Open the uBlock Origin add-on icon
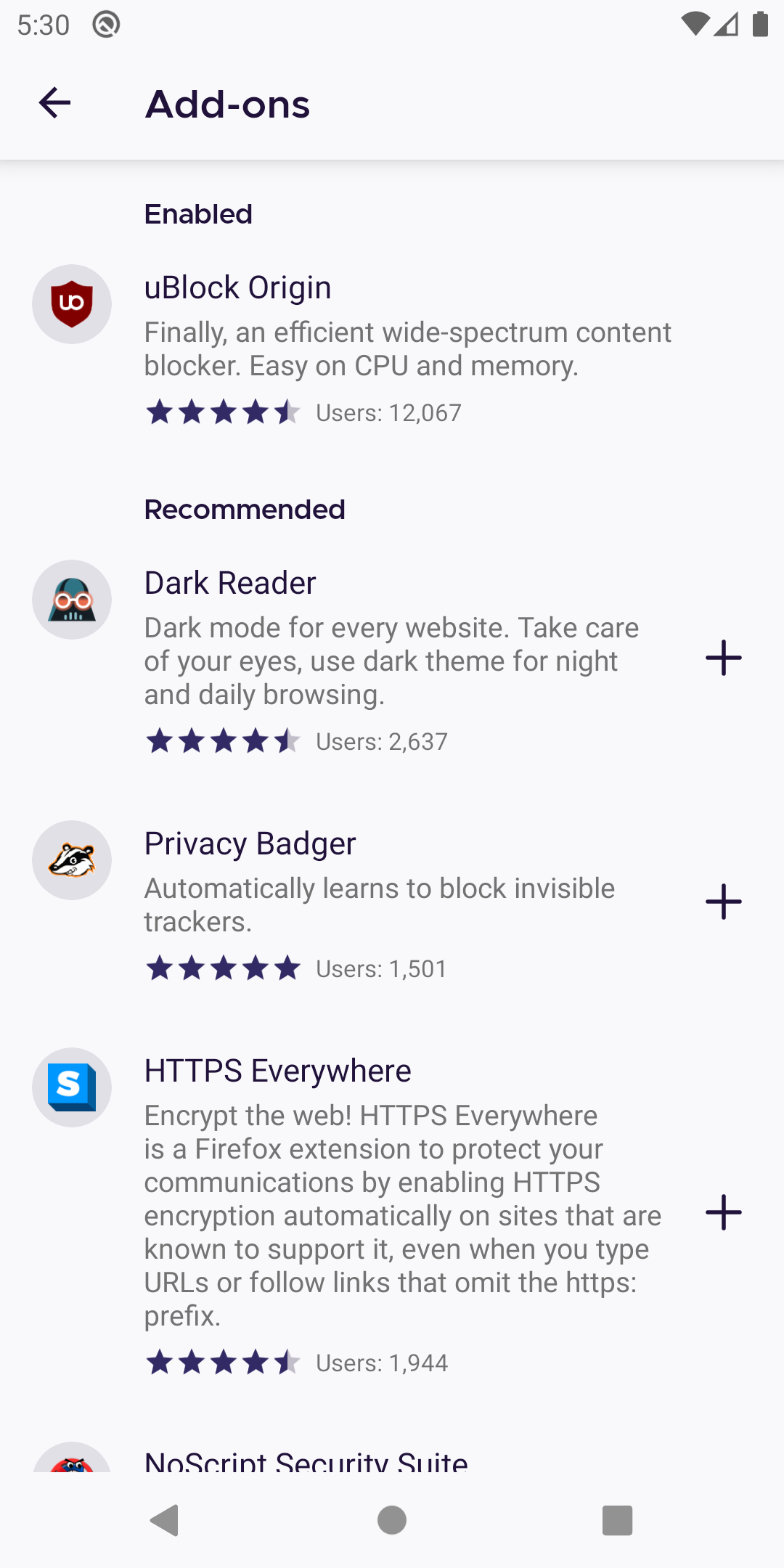 click(72, 303)
